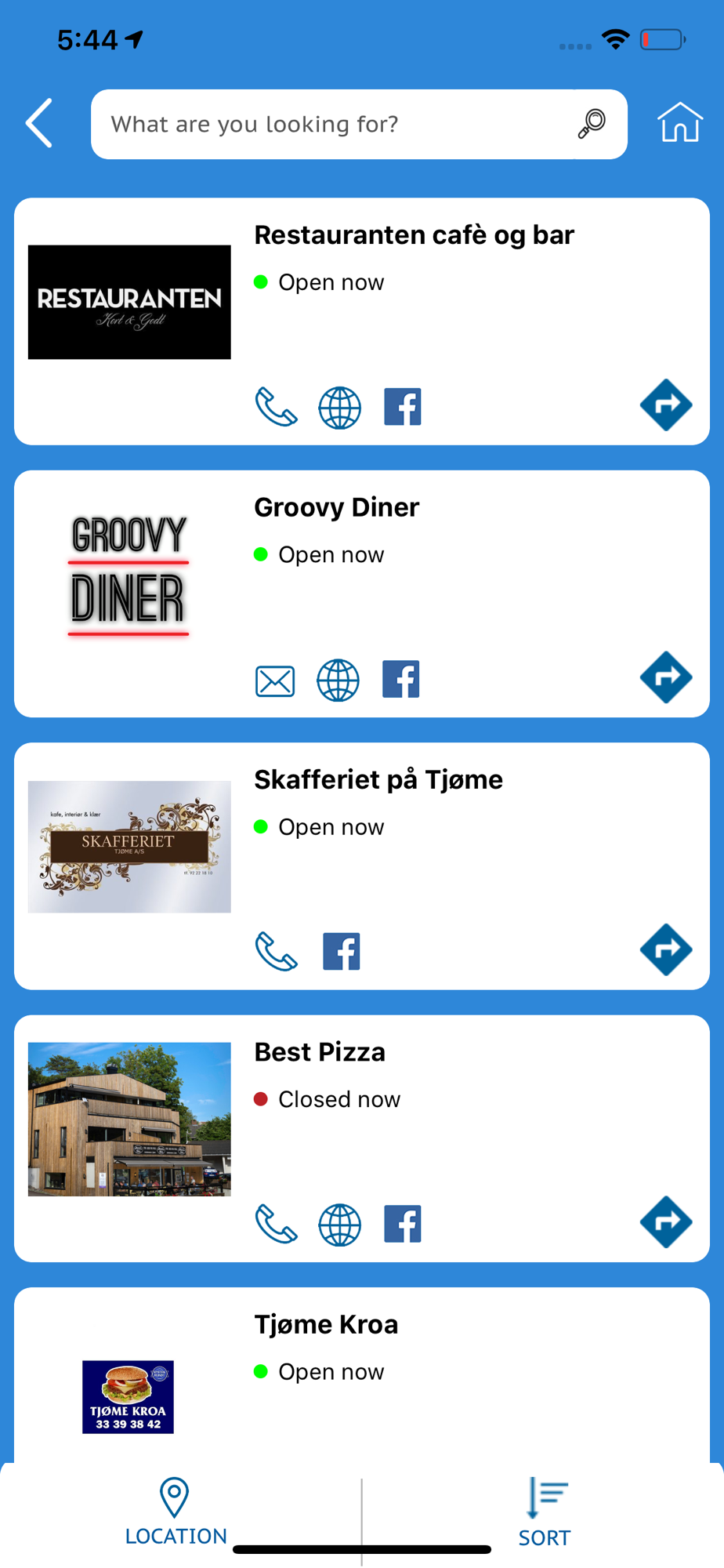724x1568 pixels.
Task: Email Groovy Diner
Action: point(275,681)
